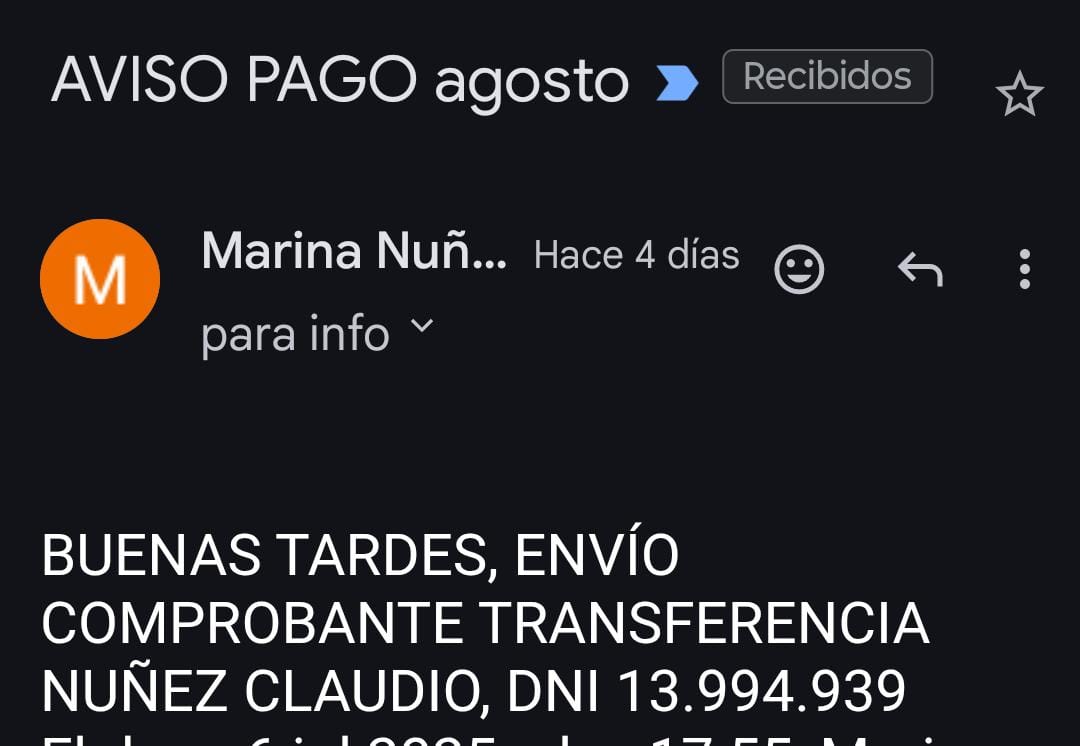Add an emoji reaction to the message
Image resolution: width=1080 pixels, height=746 pixels.
pyautogui.click(x=799, y=269)
